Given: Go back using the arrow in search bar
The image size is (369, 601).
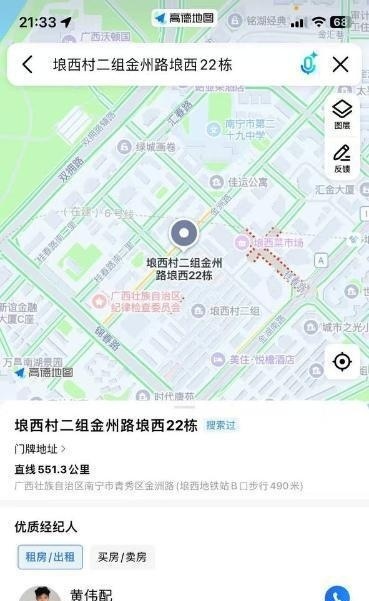Looking at the screenshot, I should pos(27,64).
